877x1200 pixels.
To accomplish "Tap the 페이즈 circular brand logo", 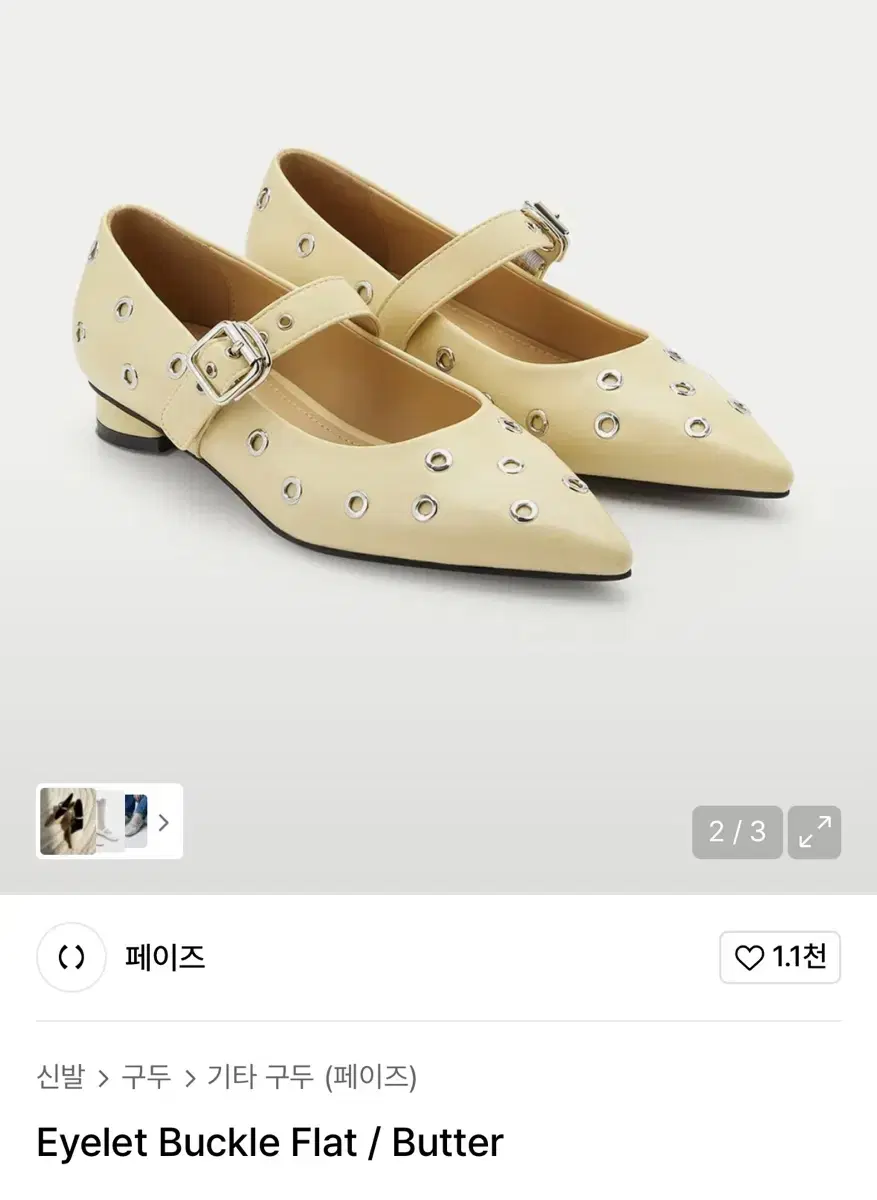I will 70,957.
